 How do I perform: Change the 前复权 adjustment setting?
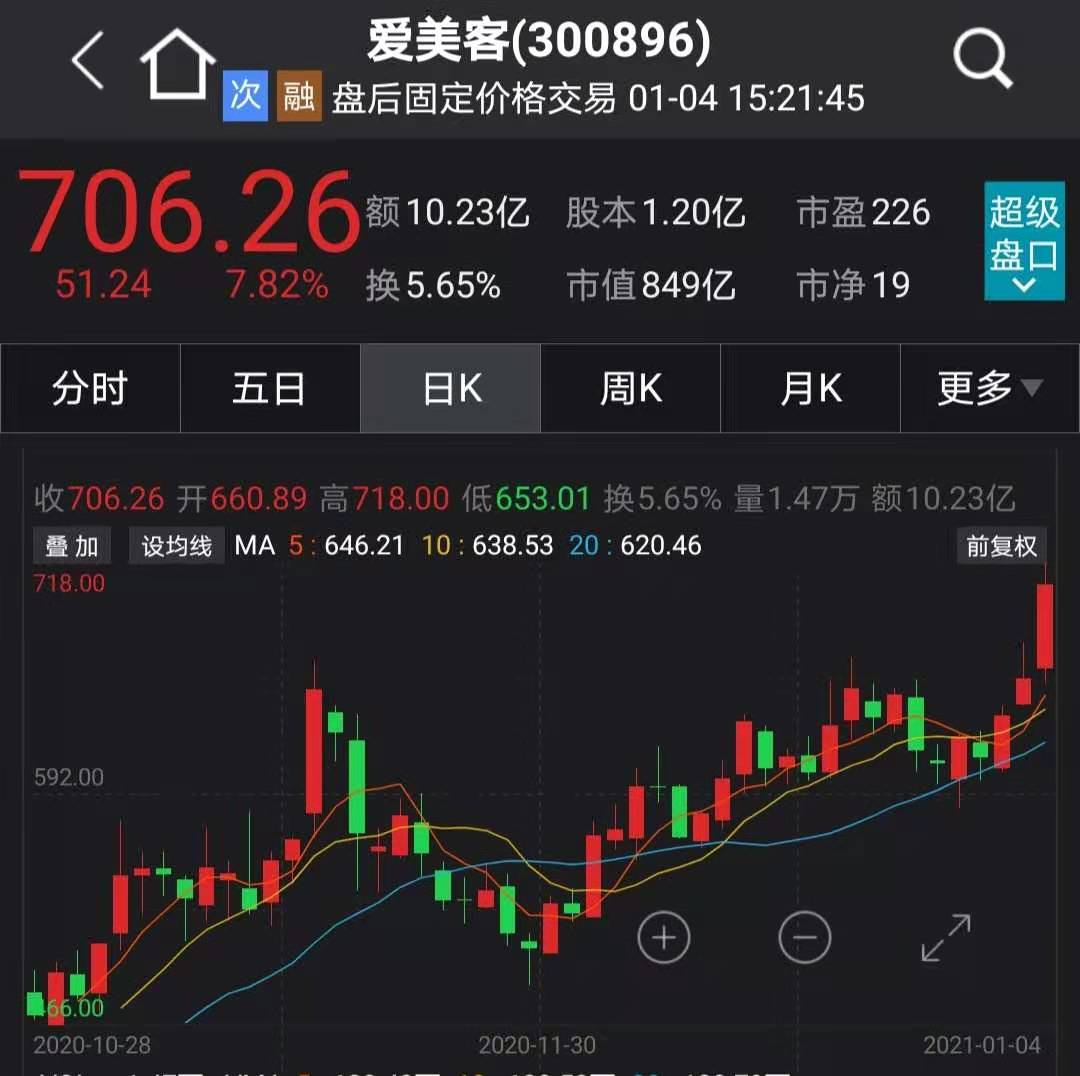click(1001, 546)
